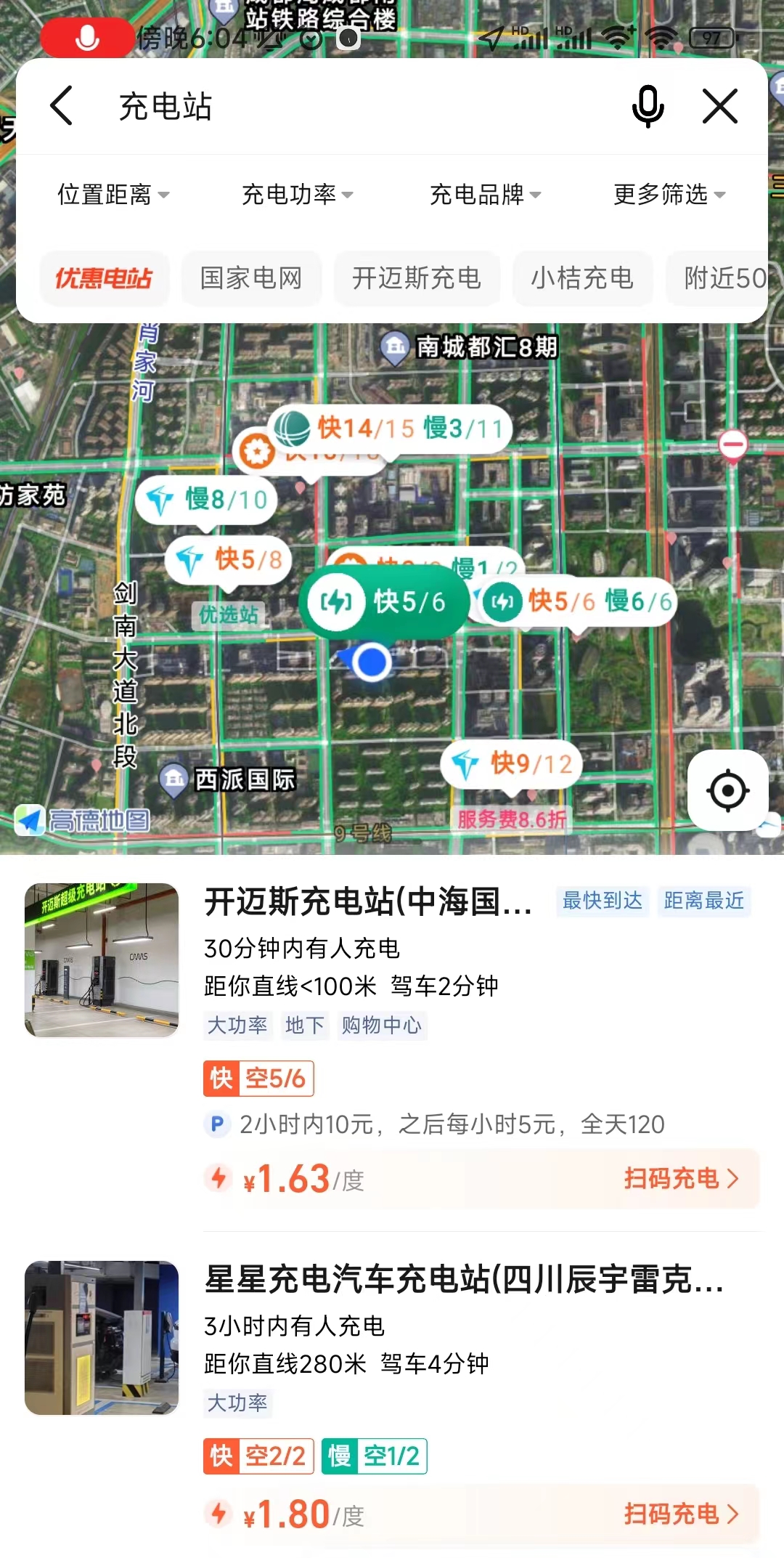The image size is (784, 1558).
Task: Recenter map on my location
Action: [727, 790]
